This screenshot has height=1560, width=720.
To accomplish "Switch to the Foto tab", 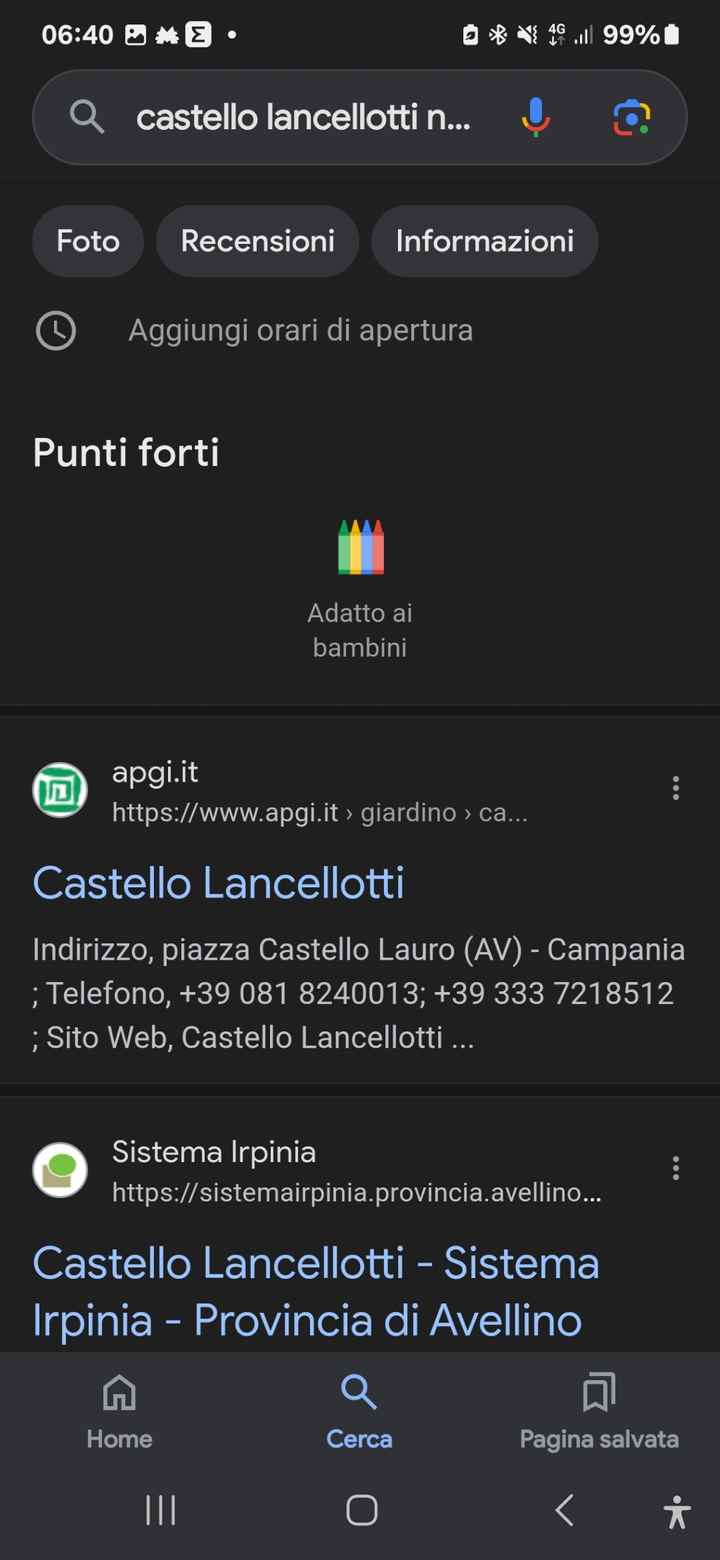I will pyautogui.click(x=87, y=240).
